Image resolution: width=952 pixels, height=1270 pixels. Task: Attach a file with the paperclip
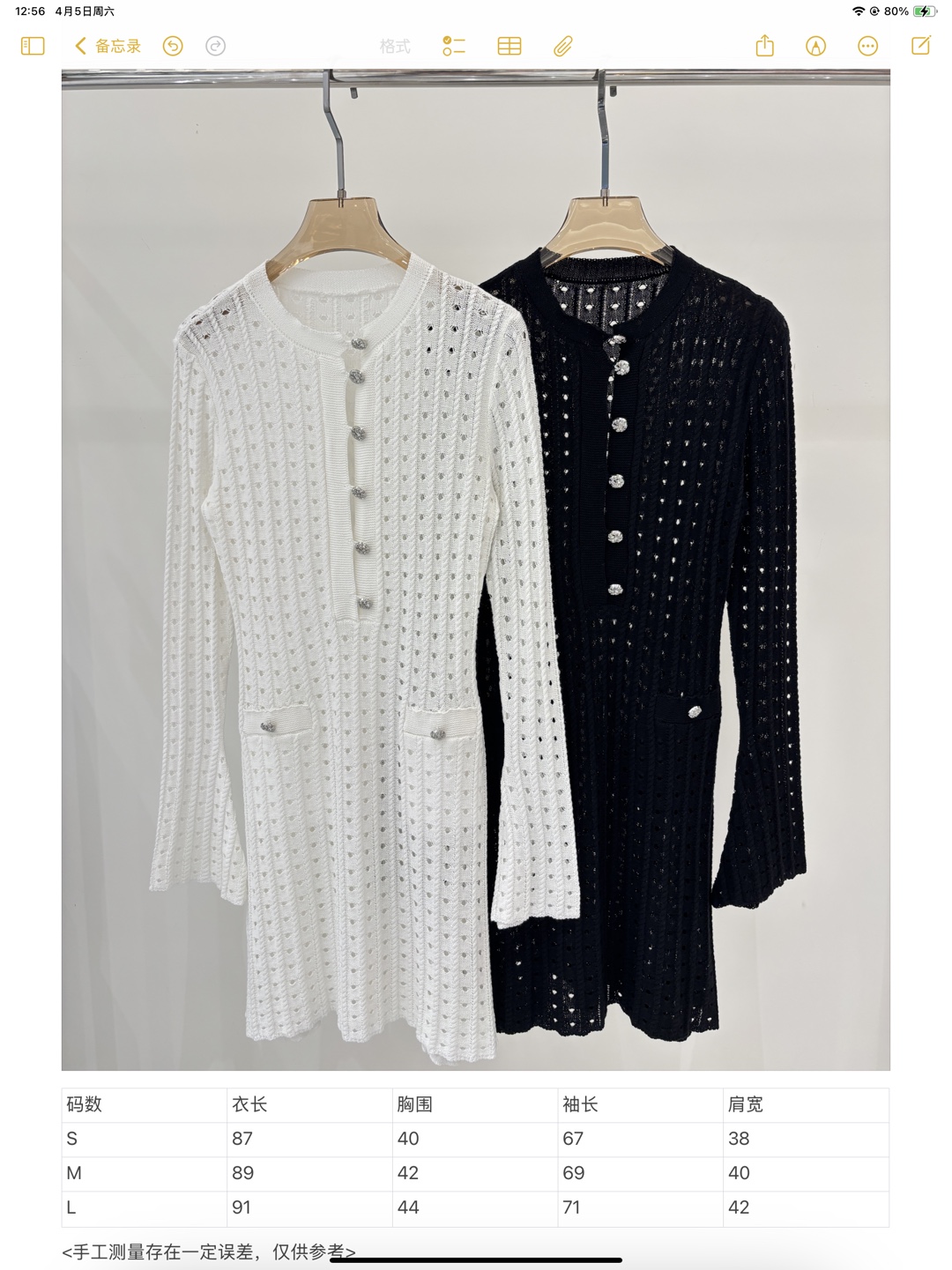tap(563, 46)
